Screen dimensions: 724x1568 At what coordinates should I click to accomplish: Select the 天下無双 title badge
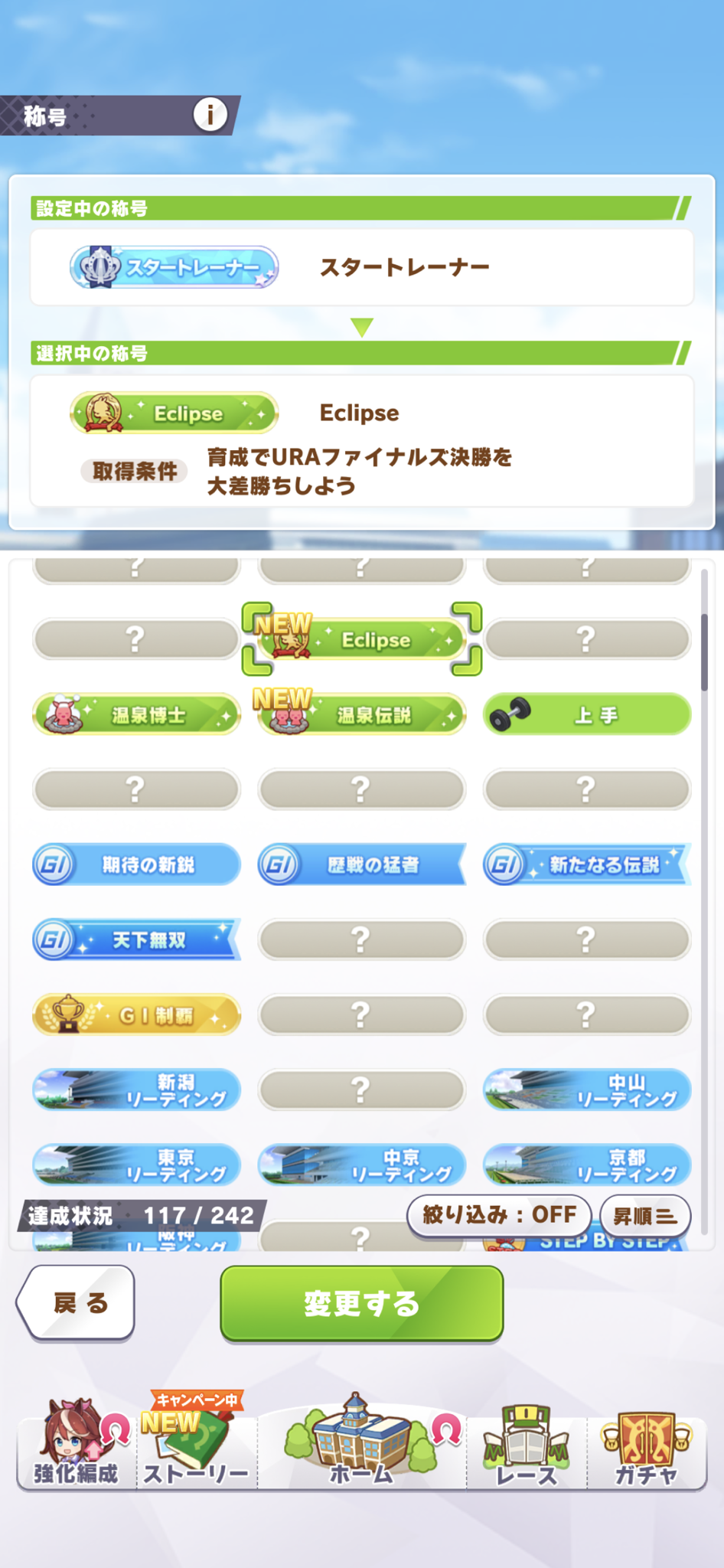[x=136, y=939]
